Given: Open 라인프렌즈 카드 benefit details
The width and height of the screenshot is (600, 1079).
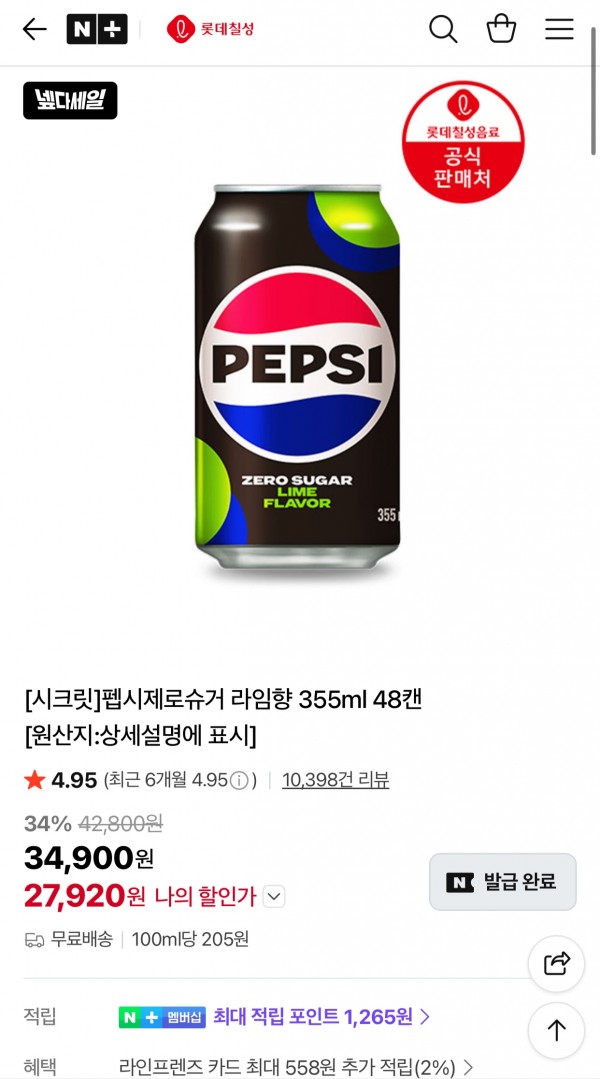Looking at the screenshot, I should [296, 1067].
